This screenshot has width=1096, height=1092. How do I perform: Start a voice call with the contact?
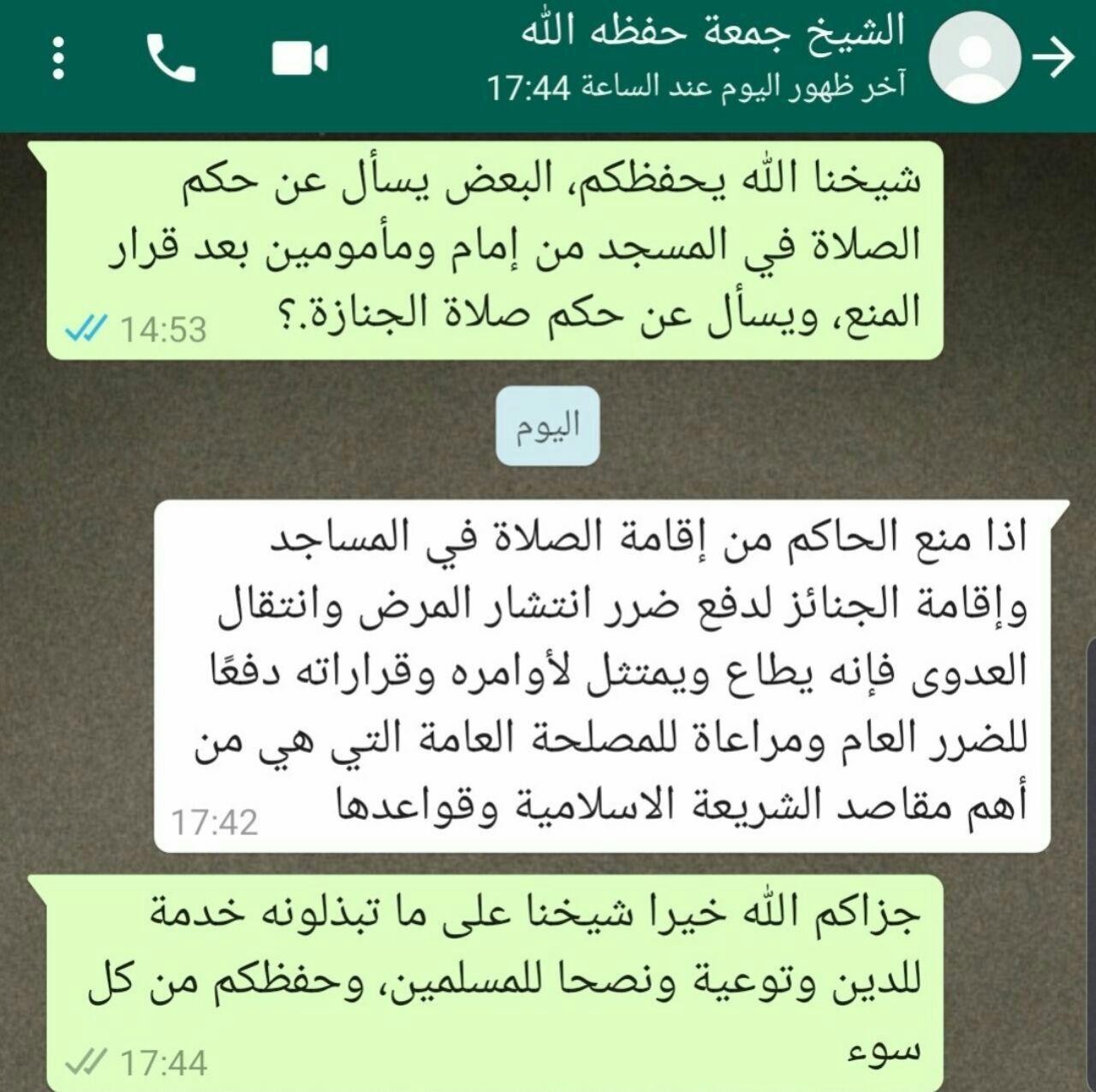tap(171, 58)
